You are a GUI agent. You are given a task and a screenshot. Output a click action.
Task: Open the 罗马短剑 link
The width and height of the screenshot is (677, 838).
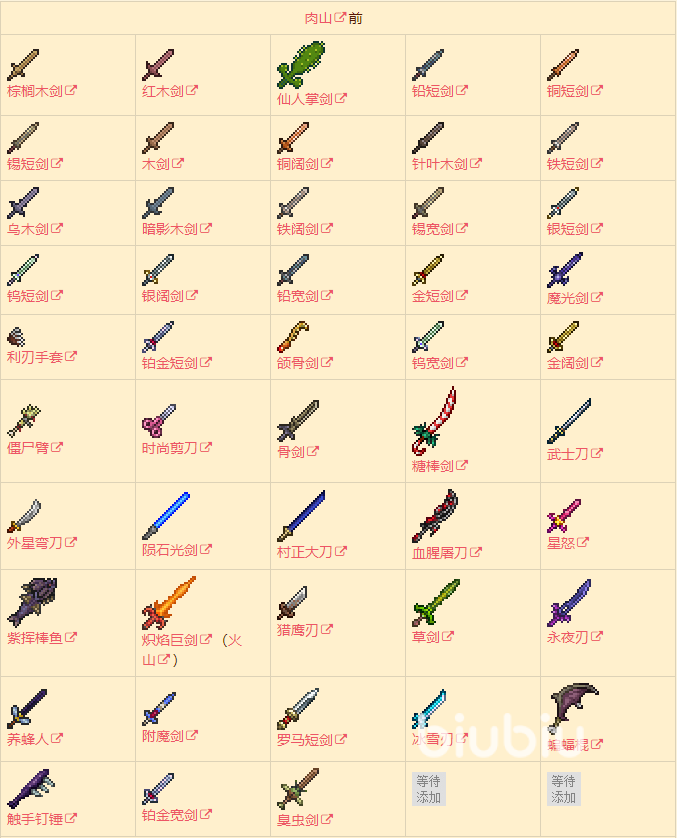click(304, 740)
